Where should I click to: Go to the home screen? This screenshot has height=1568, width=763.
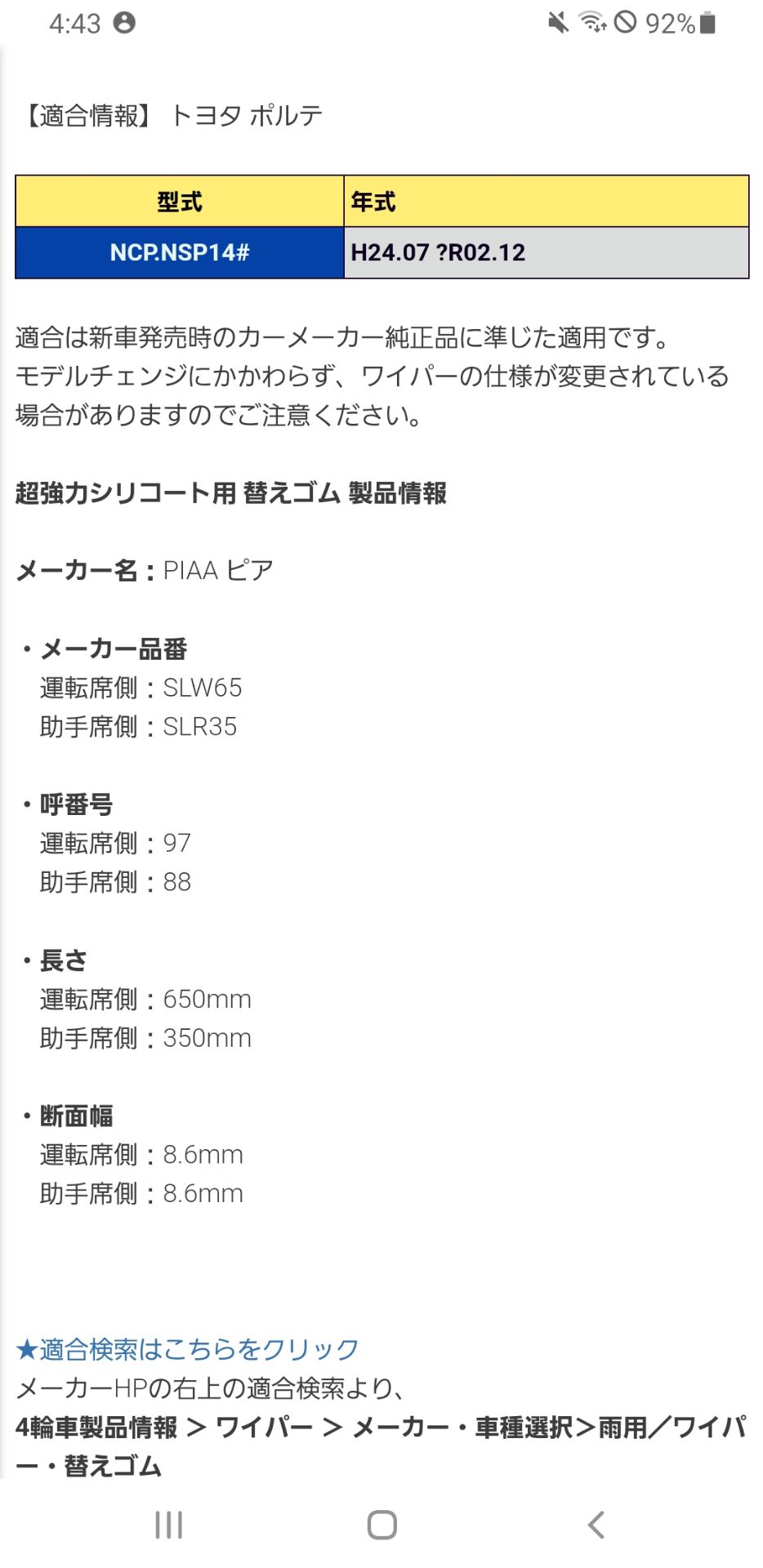click(381, 1524)
